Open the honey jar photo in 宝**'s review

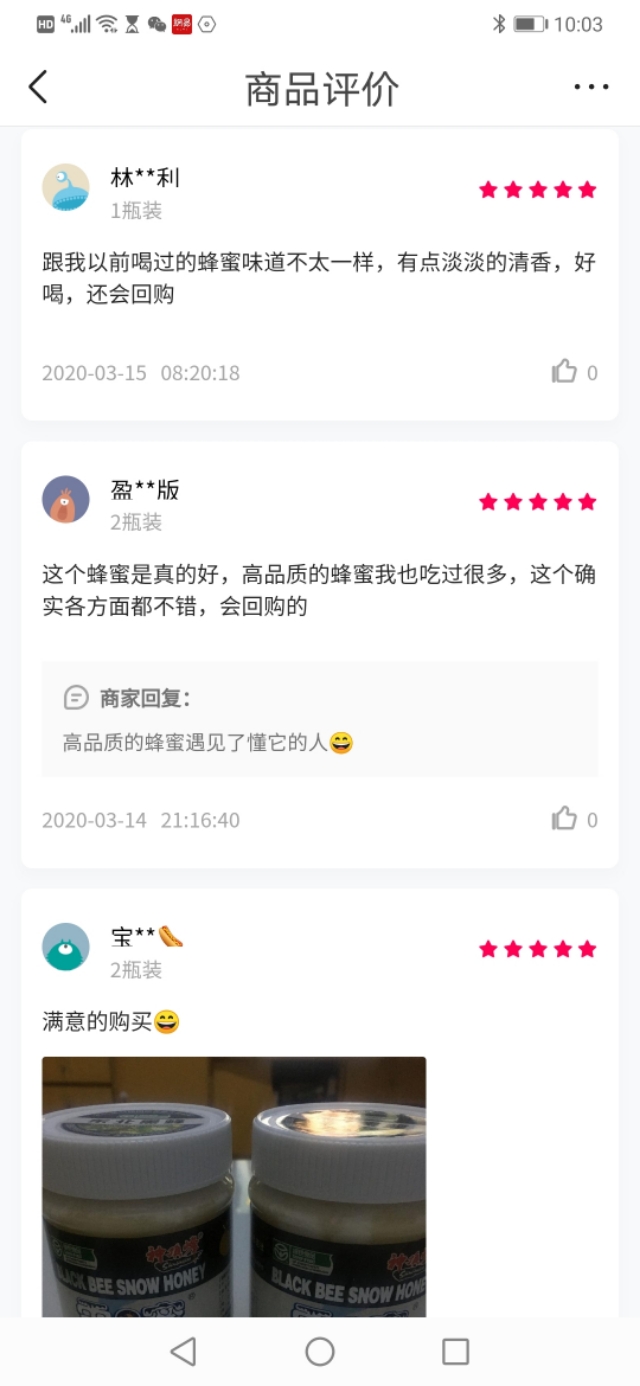coord(234,1185)
